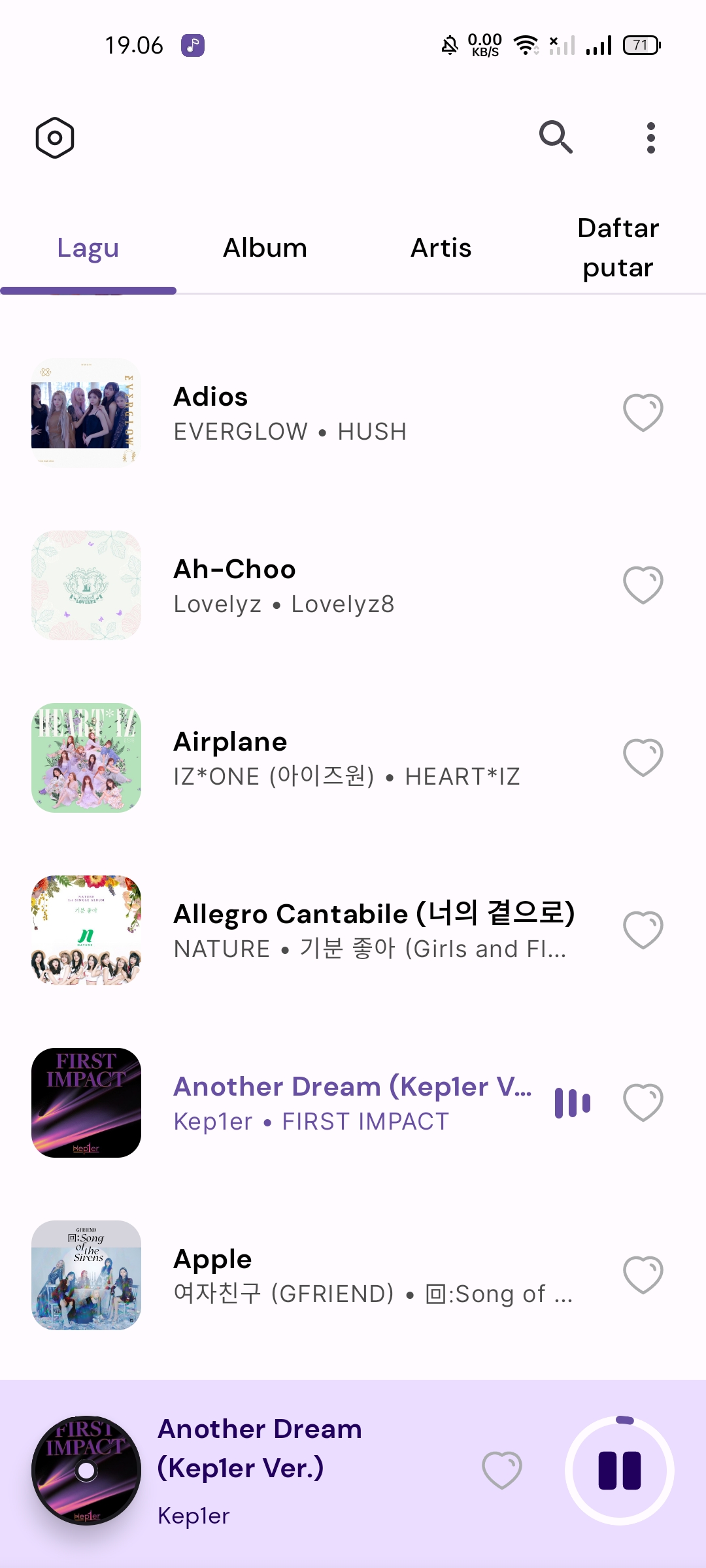Screen dimensions: 706x1568
Task: Add Airplane to favorites
Action: 643,757
